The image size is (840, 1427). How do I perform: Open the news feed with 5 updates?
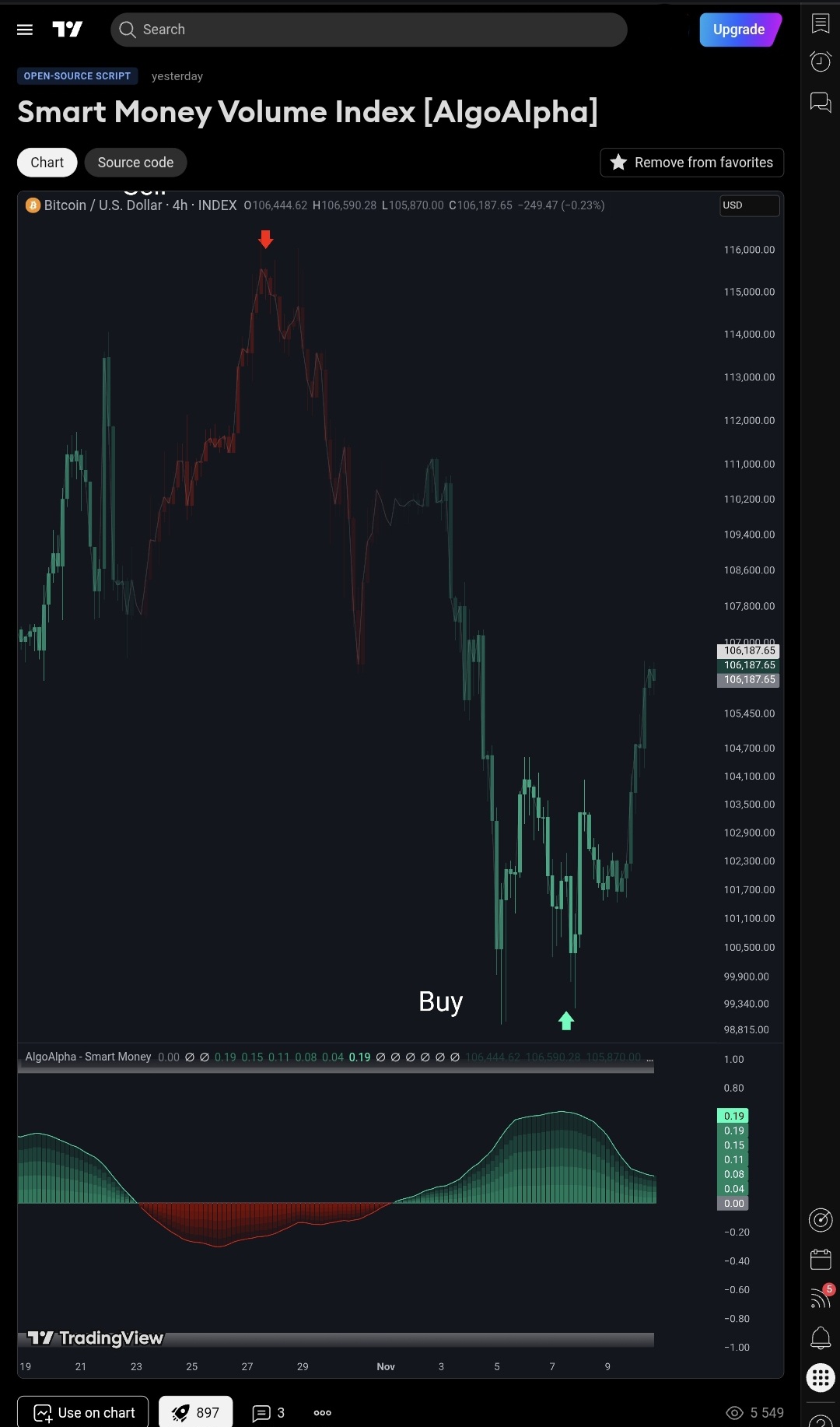coord(821,1297)
